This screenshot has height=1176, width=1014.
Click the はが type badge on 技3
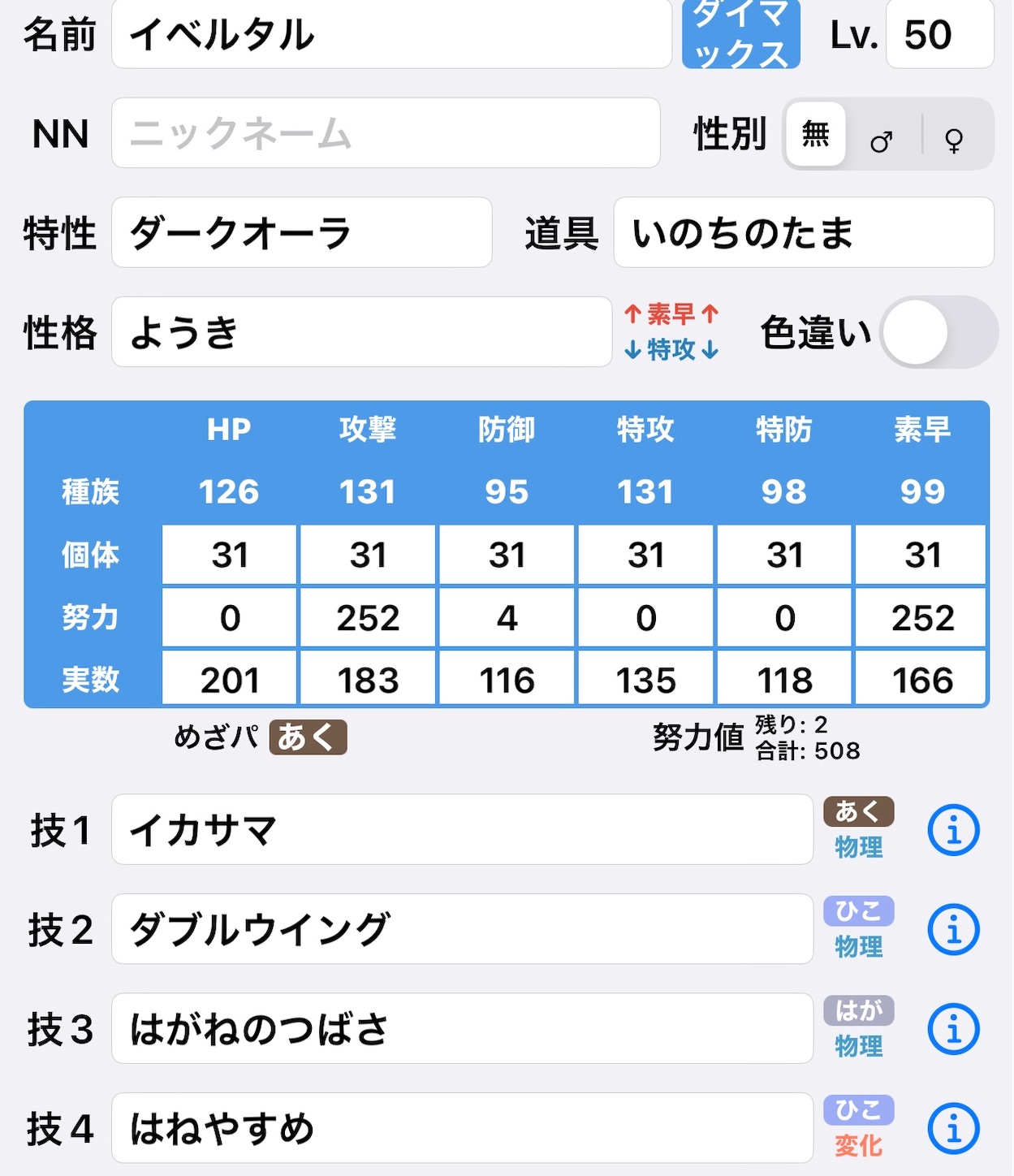click(x=857, y=1009)
